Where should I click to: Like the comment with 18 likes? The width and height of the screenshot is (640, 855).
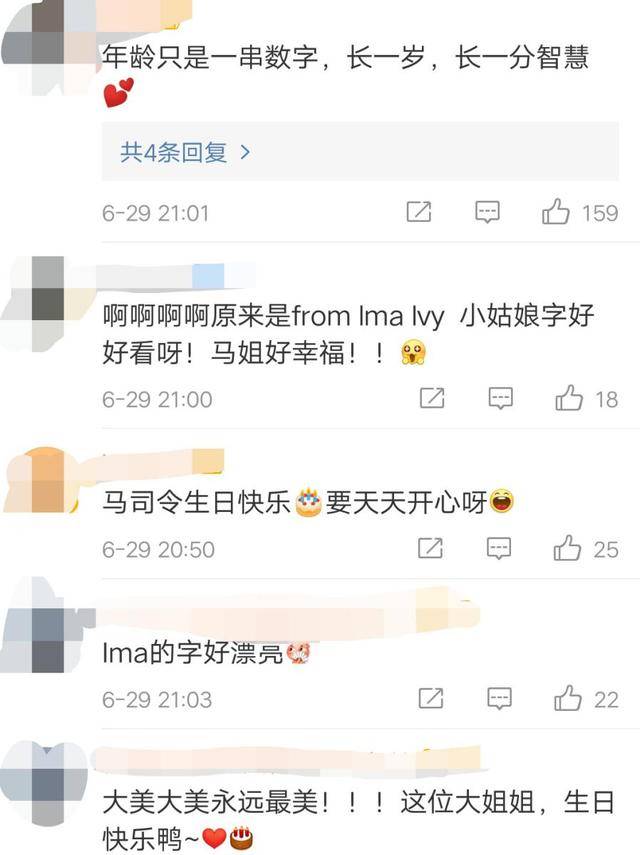[x=569, y=399]
